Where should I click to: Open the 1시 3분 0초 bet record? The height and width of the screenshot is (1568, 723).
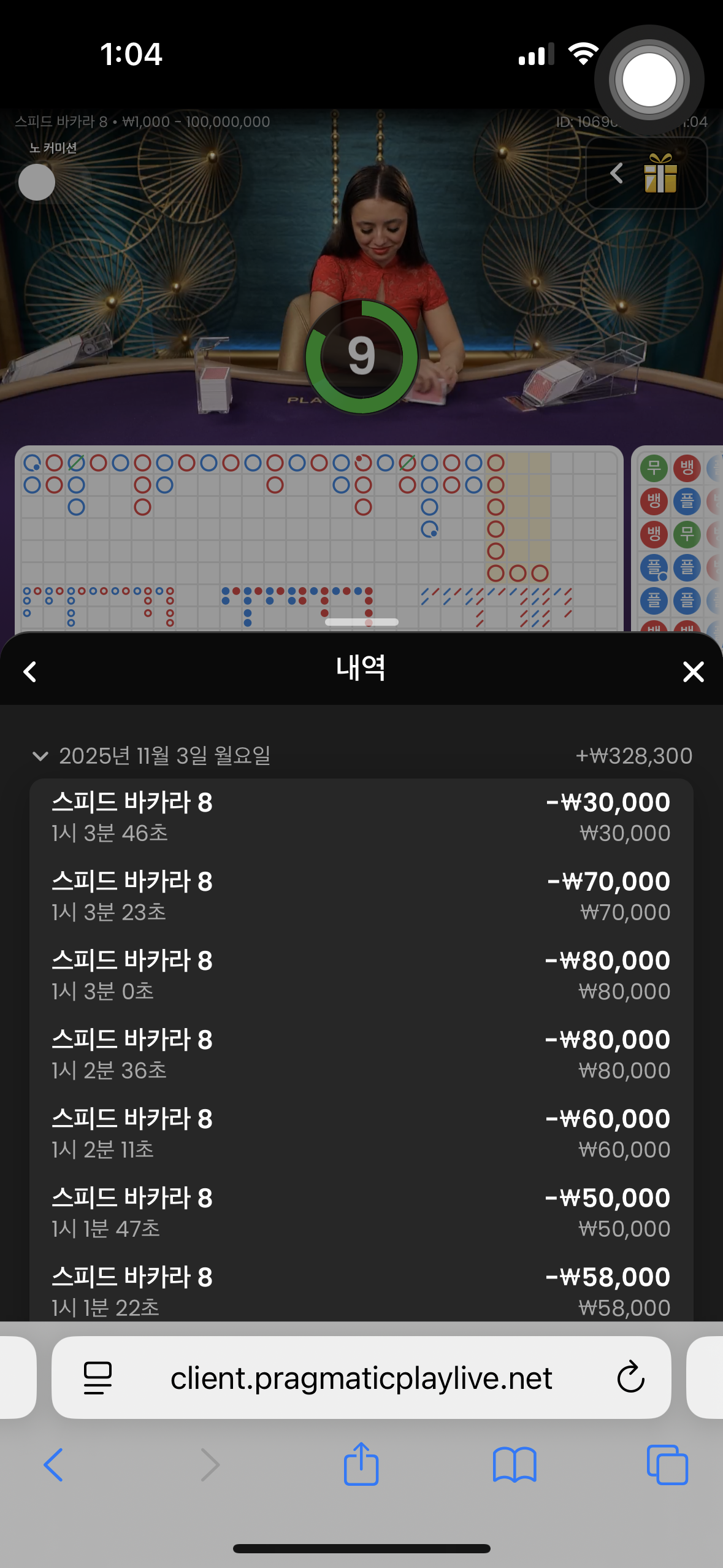tap(361, 975)
